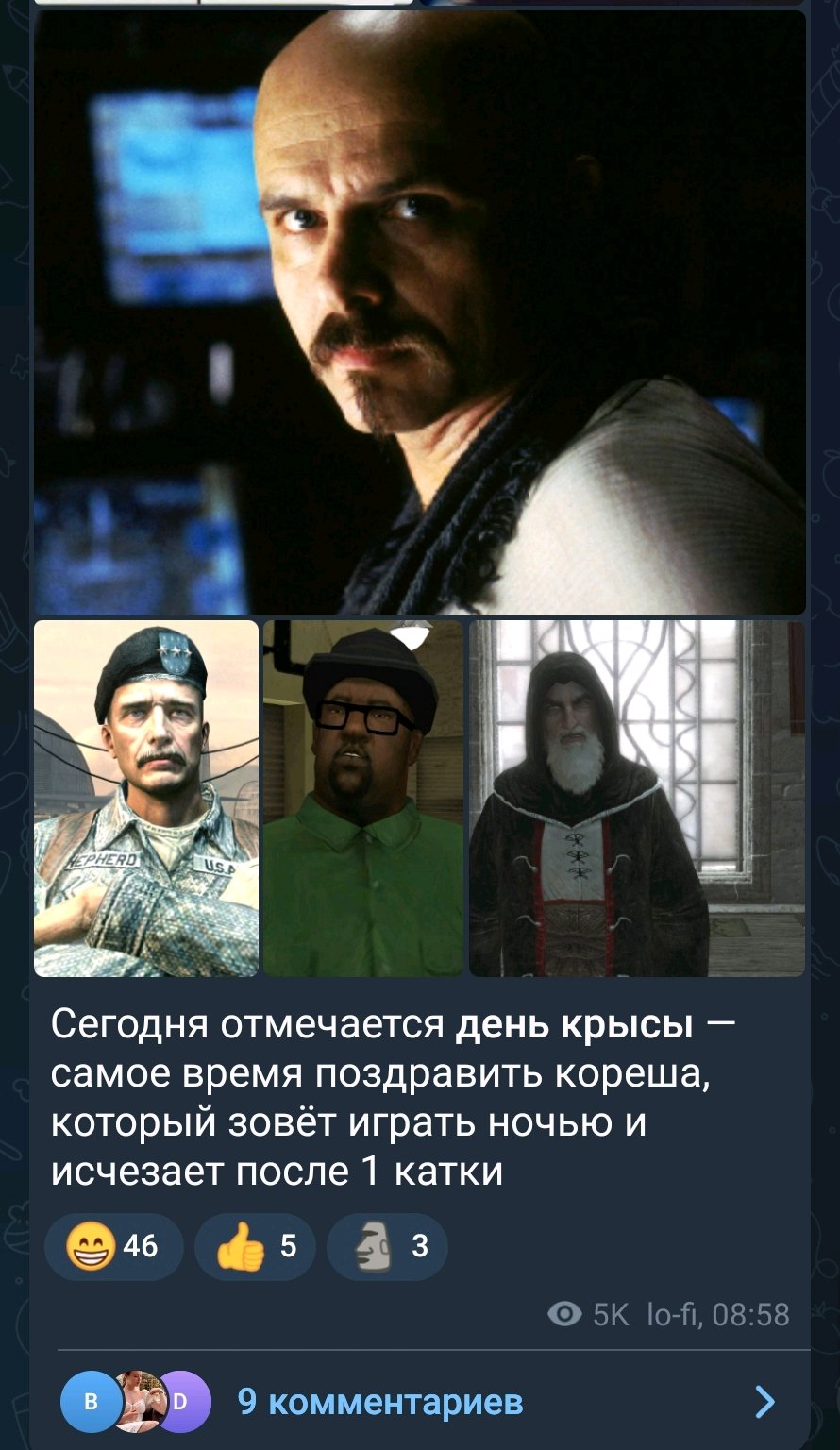Add the moai statue reaction
Image resolution: width=840 pixels, height=1450 pixels.
387,1247
